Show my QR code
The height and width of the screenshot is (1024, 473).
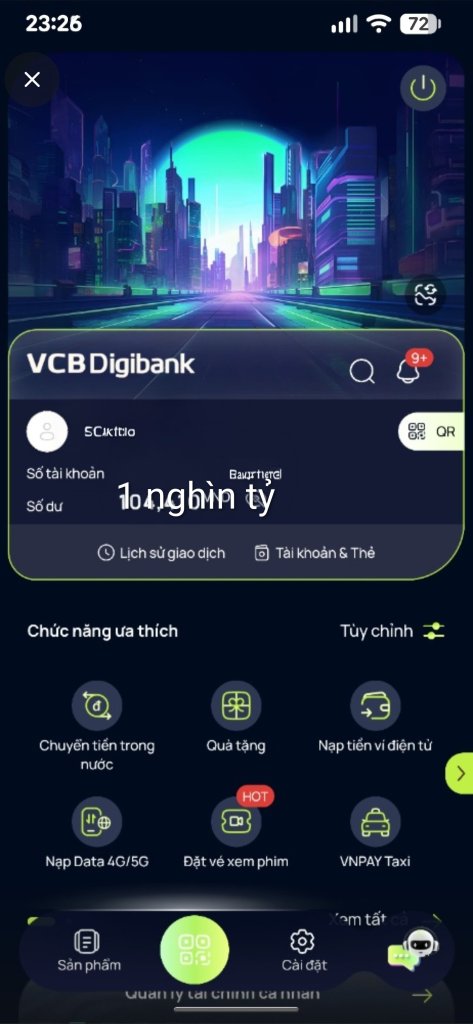(431, 431)
